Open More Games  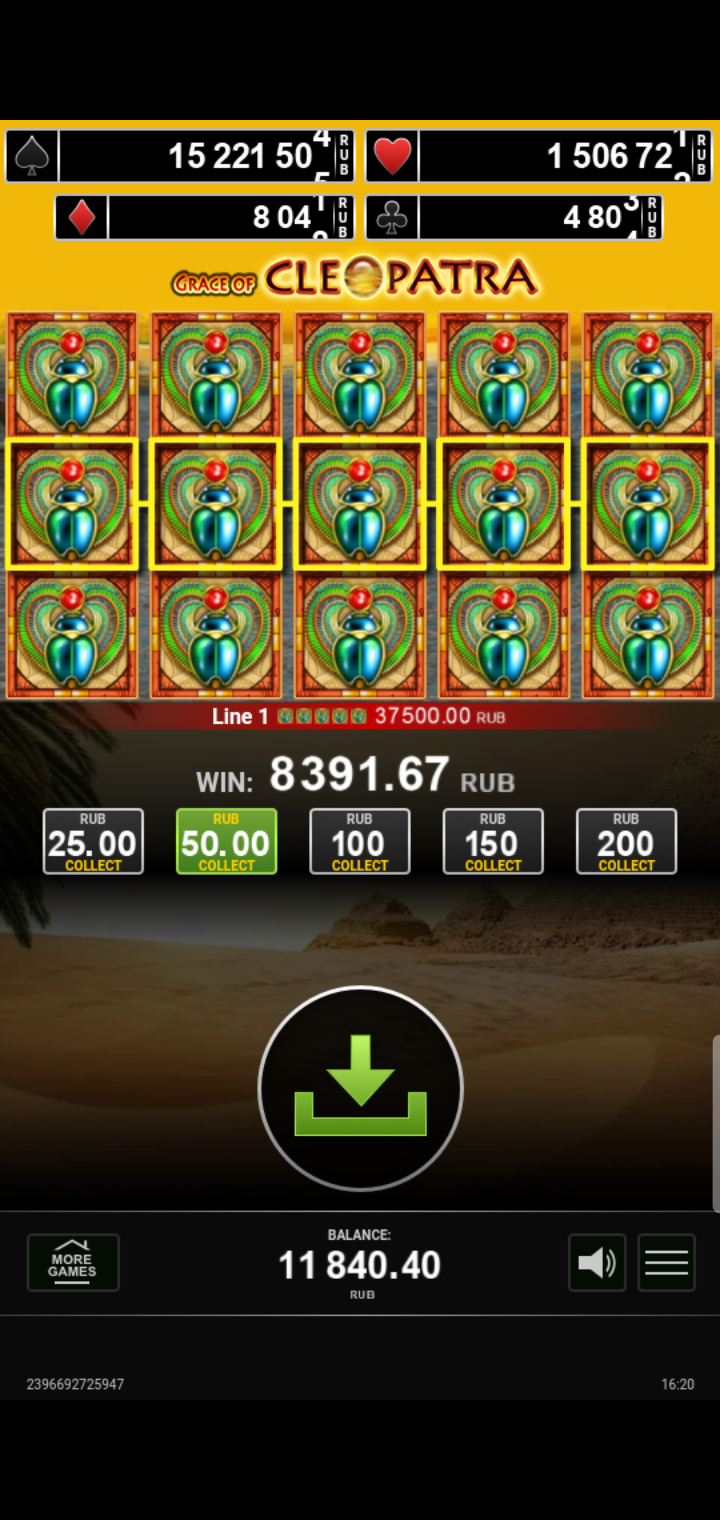73,1262
